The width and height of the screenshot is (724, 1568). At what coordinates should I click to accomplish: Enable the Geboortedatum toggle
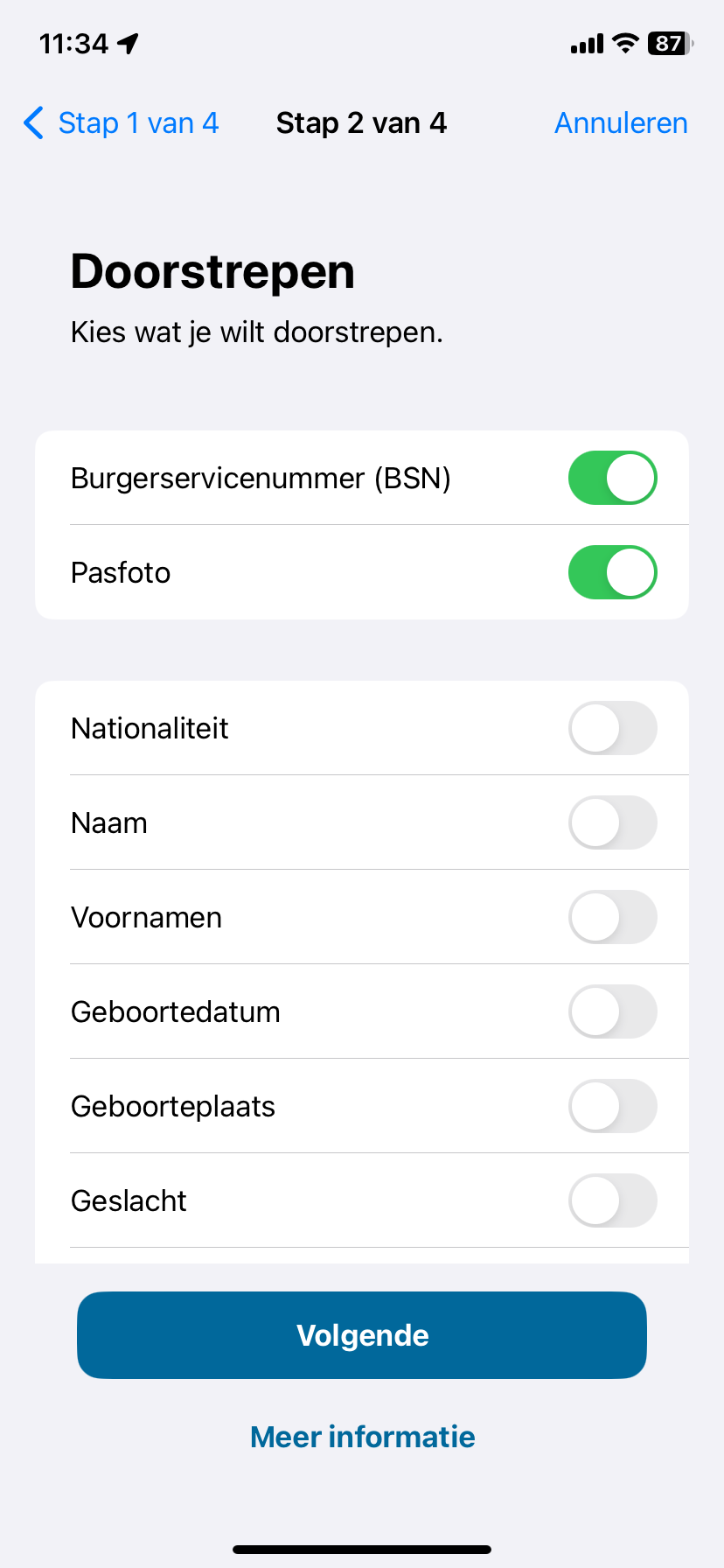613,1011
